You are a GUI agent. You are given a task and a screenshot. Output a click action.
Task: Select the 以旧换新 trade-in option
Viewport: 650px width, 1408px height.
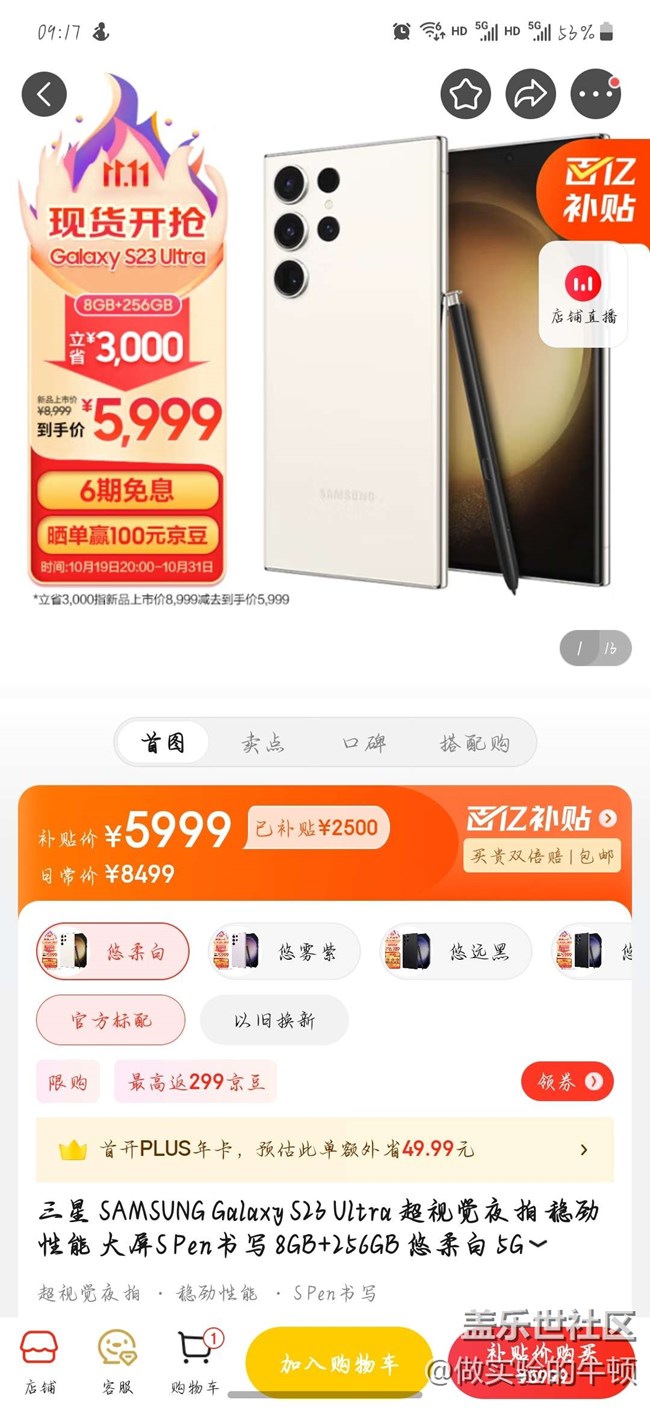(x=274, y=1020)
